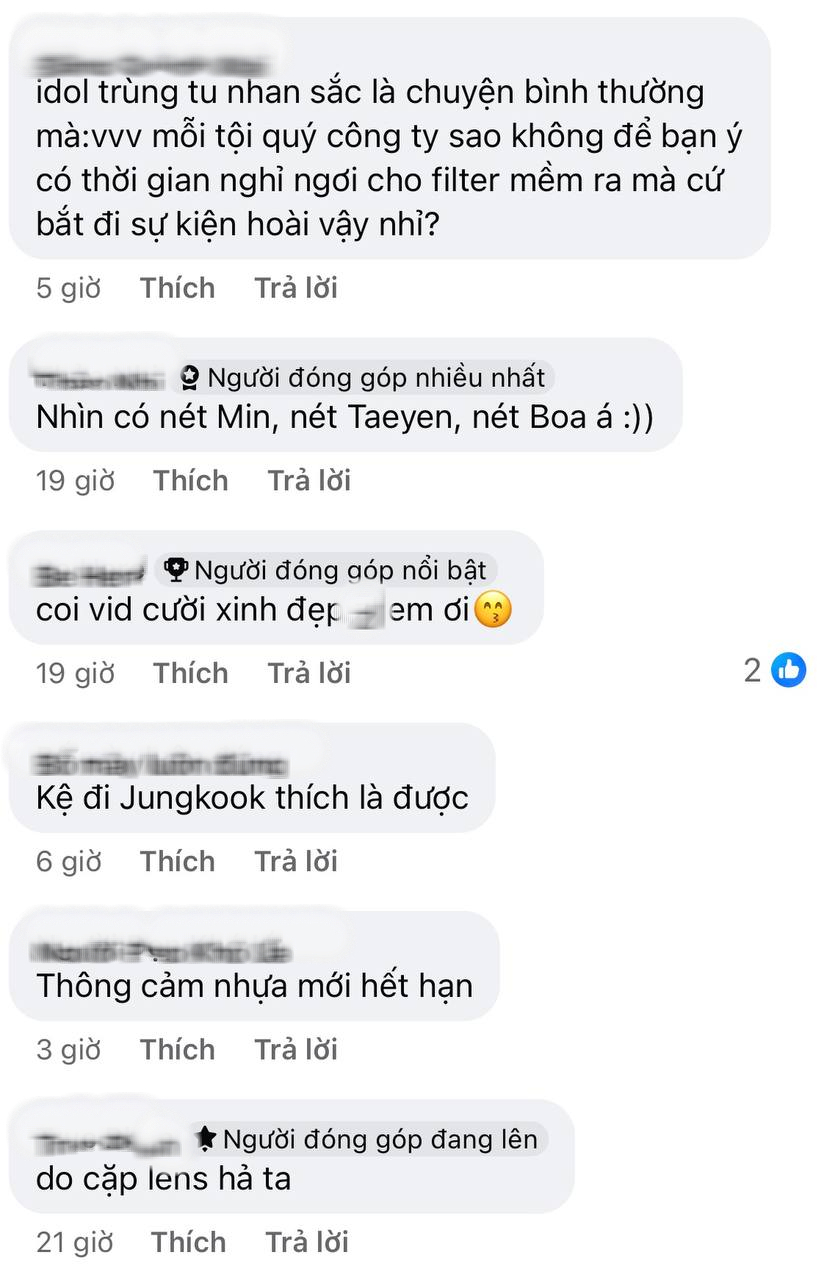824x1280 pixels.
Task: Like the "Thông cảm nhựa mới hết hạn" comment
Action: pyautogui.click(x=177, y=1049)
